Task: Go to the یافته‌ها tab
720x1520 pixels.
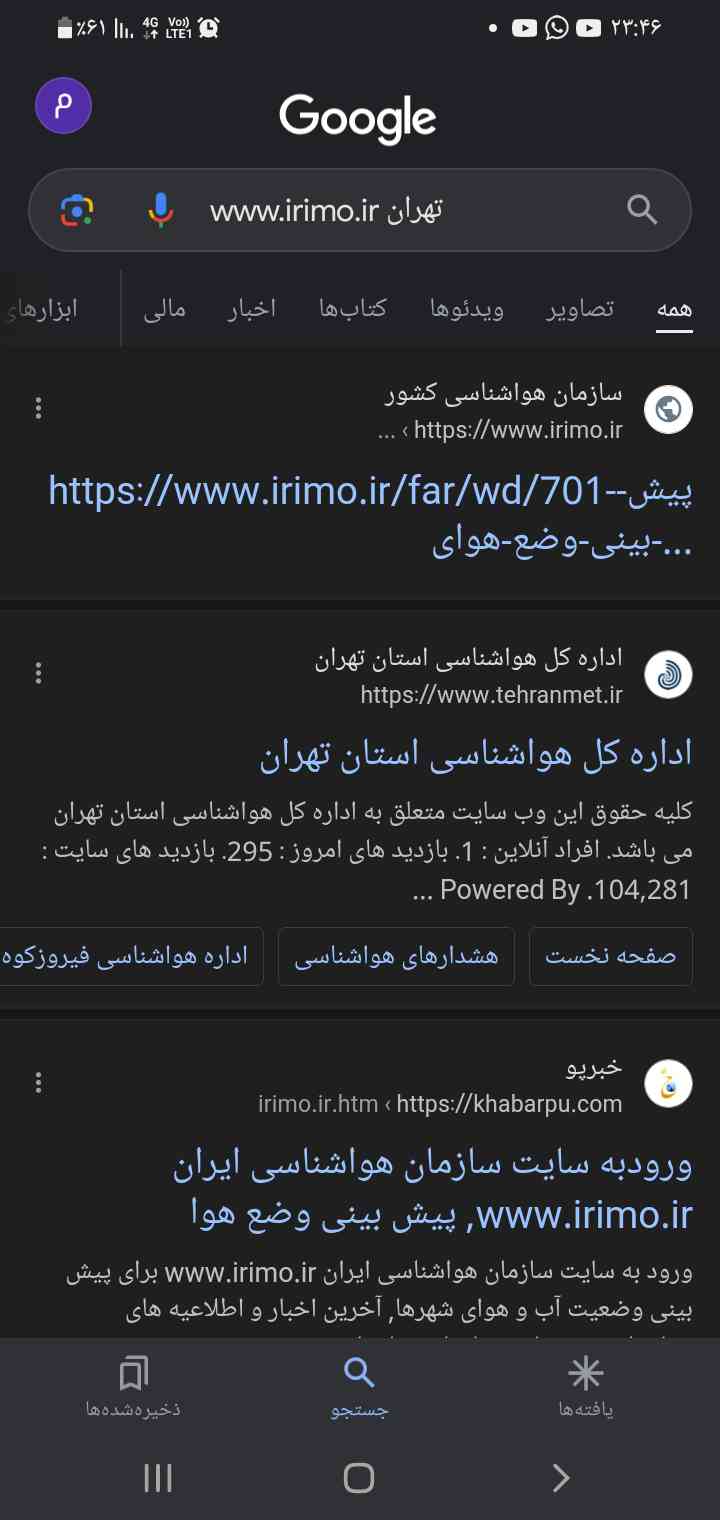Action: coord(586,1388)
